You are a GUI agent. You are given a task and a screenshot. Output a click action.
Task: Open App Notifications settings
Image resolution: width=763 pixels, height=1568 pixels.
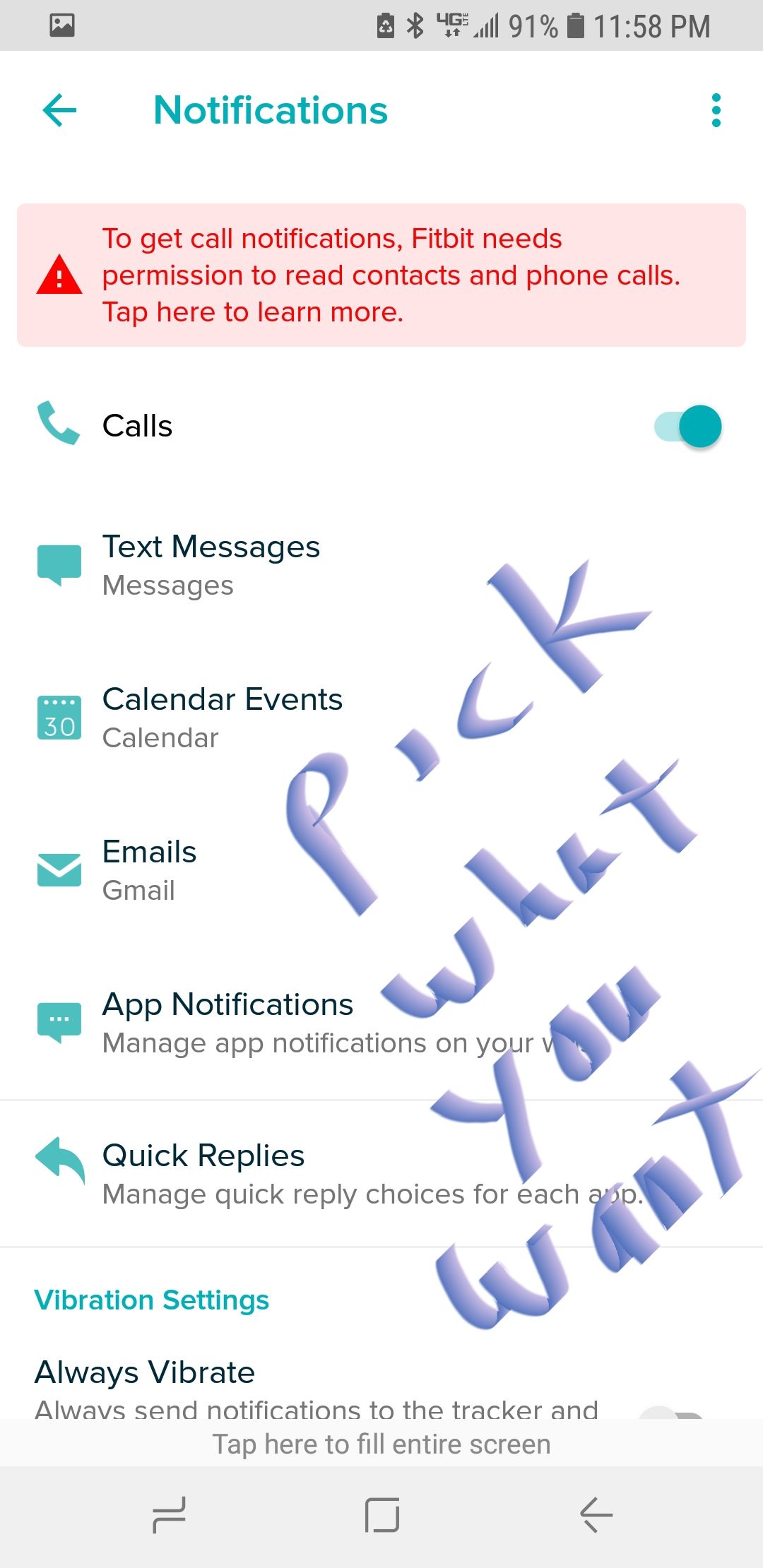click(381, 1023)
